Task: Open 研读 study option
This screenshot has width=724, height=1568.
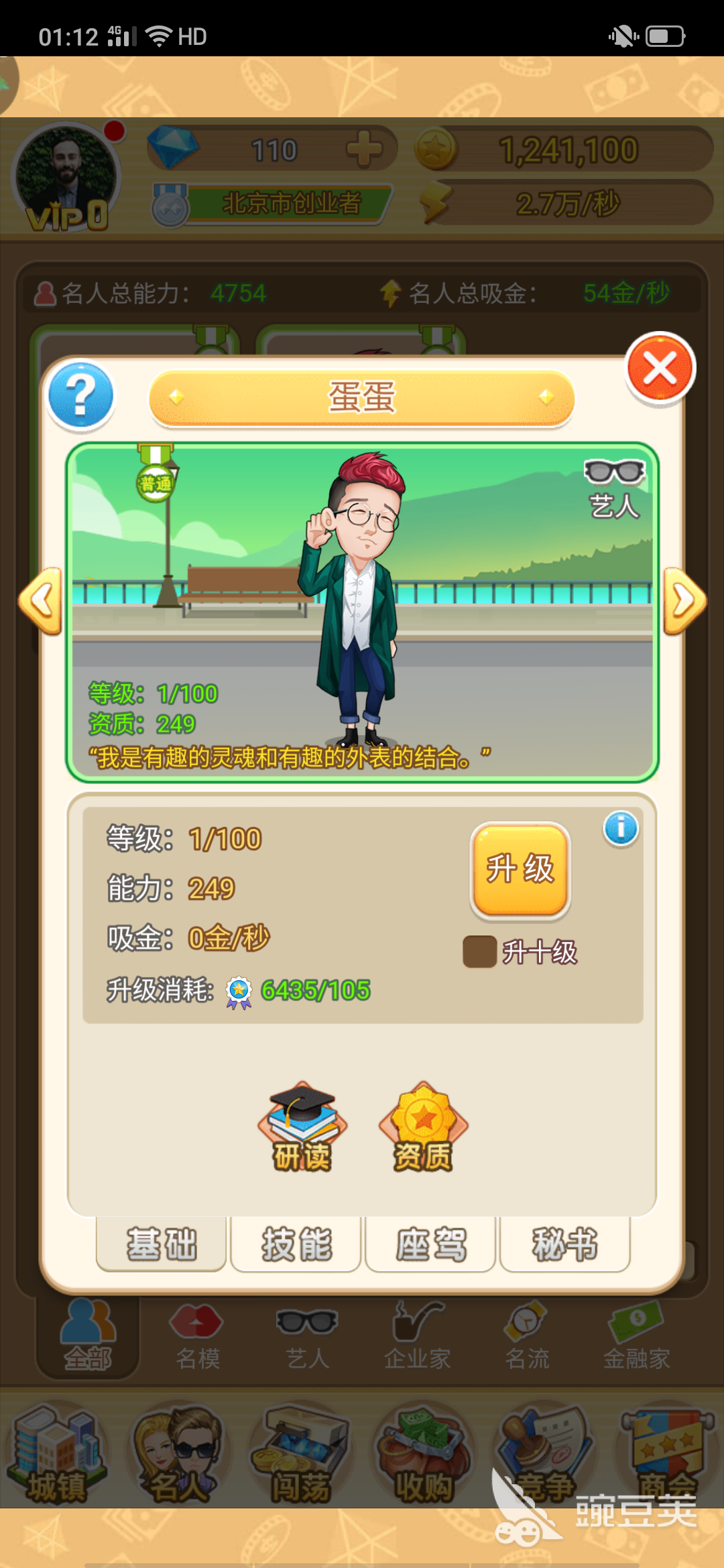Action: [302, 1128]
